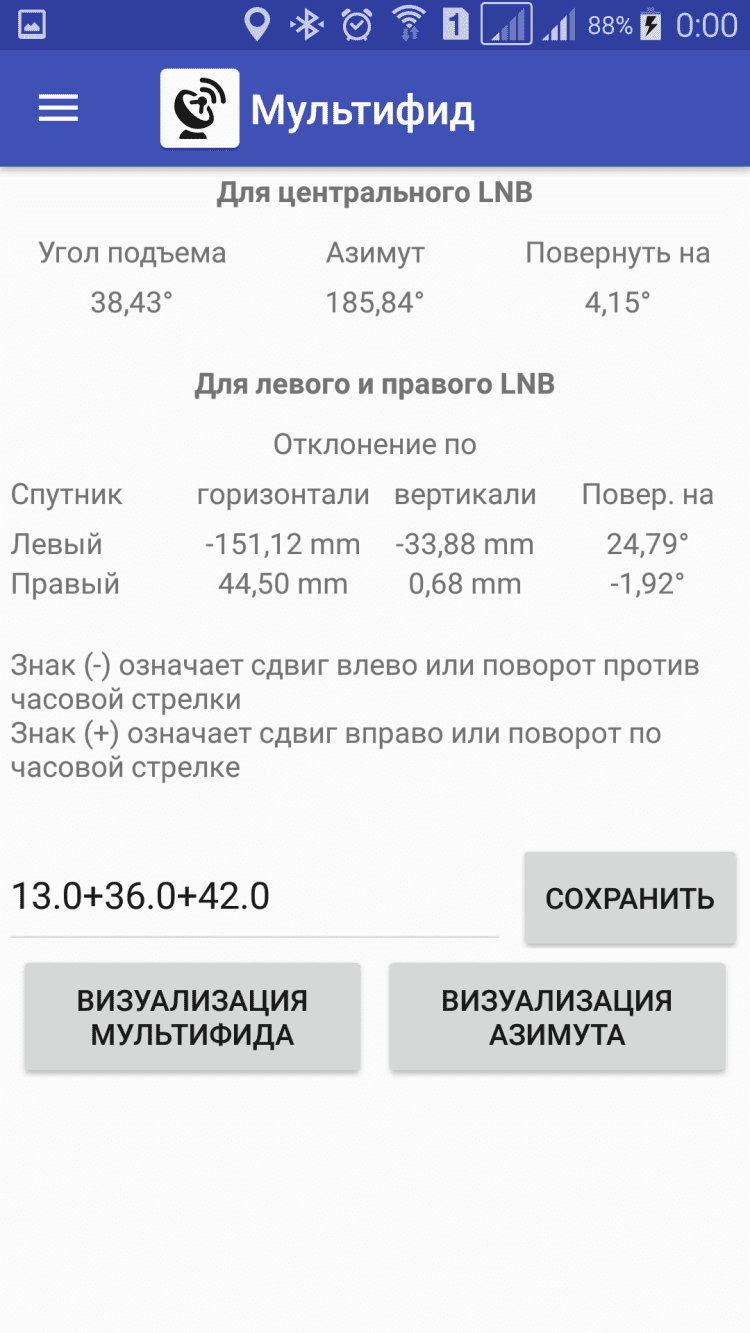Screen dimensions: 750x1333
Task: Edit the 13.0+36.0+42.0 name field
Action: (254, 896)
